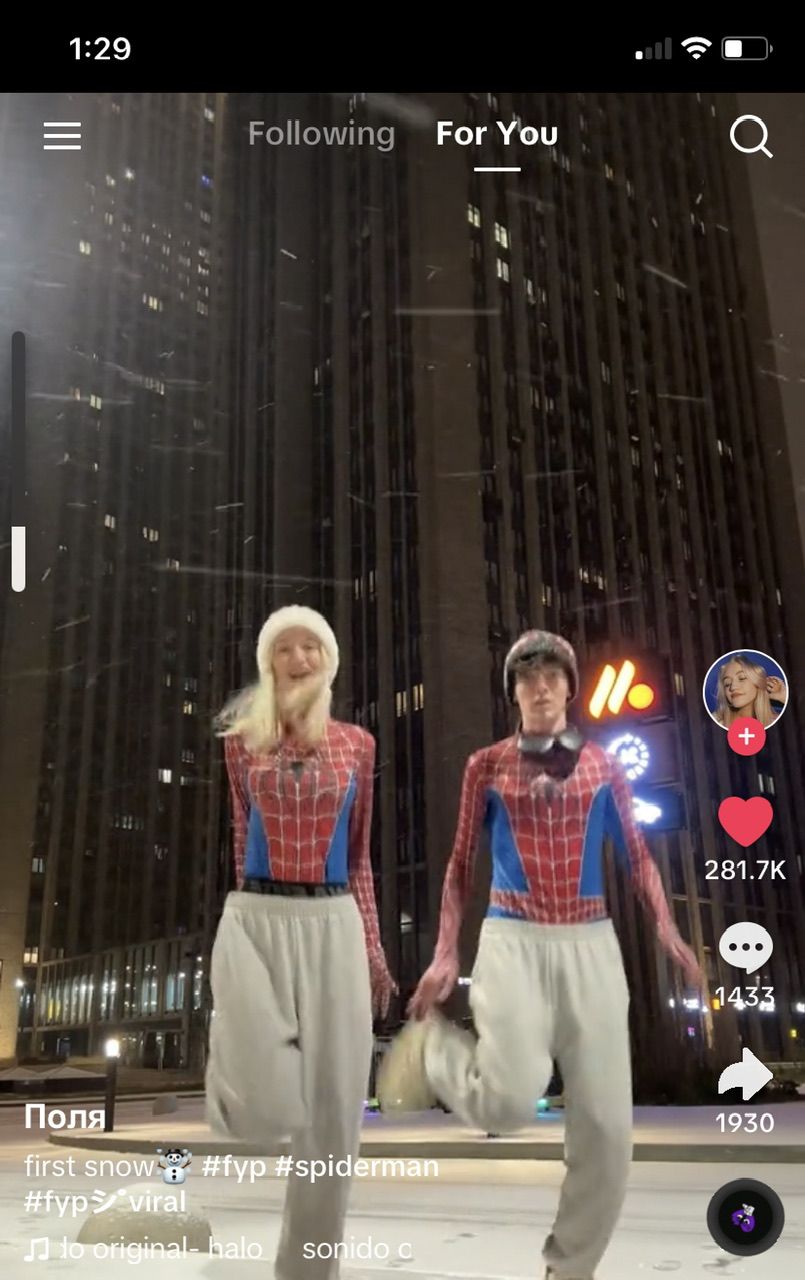
Task: Open the search icon
Action: (751, 136)
